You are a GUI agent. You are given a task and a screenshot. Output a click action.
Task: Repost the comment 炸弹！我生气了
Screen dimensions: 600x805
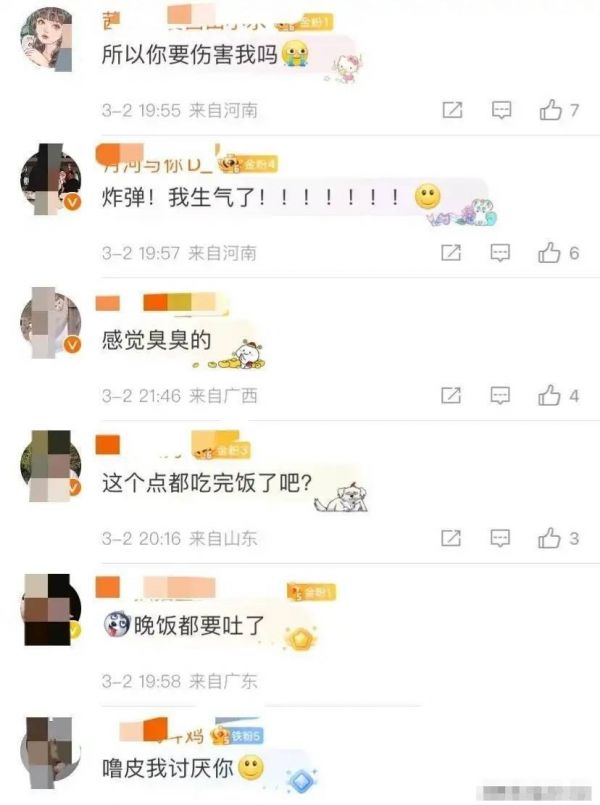tap(452, 254)
